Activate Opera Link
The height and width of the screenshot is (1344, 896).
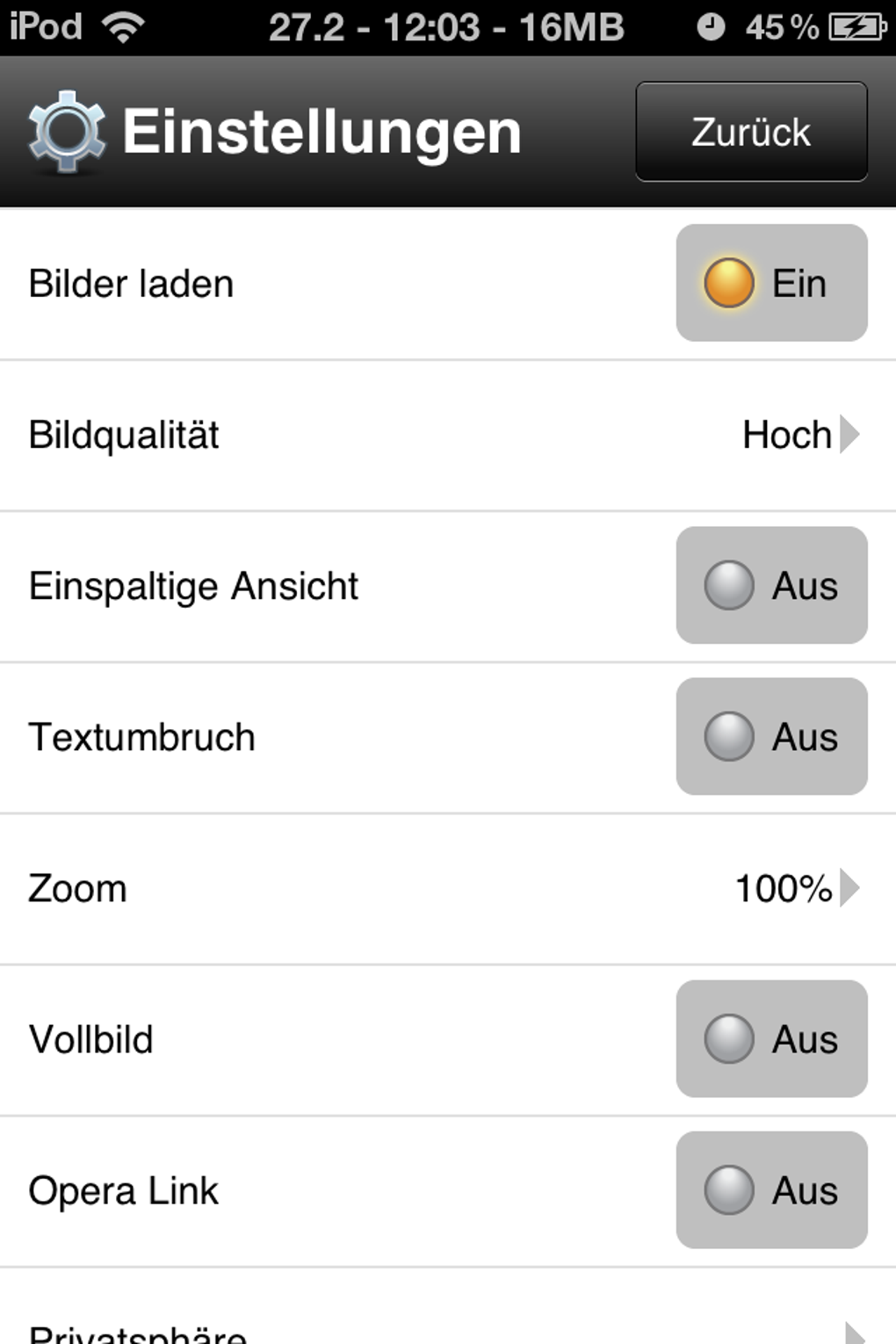771,1189
